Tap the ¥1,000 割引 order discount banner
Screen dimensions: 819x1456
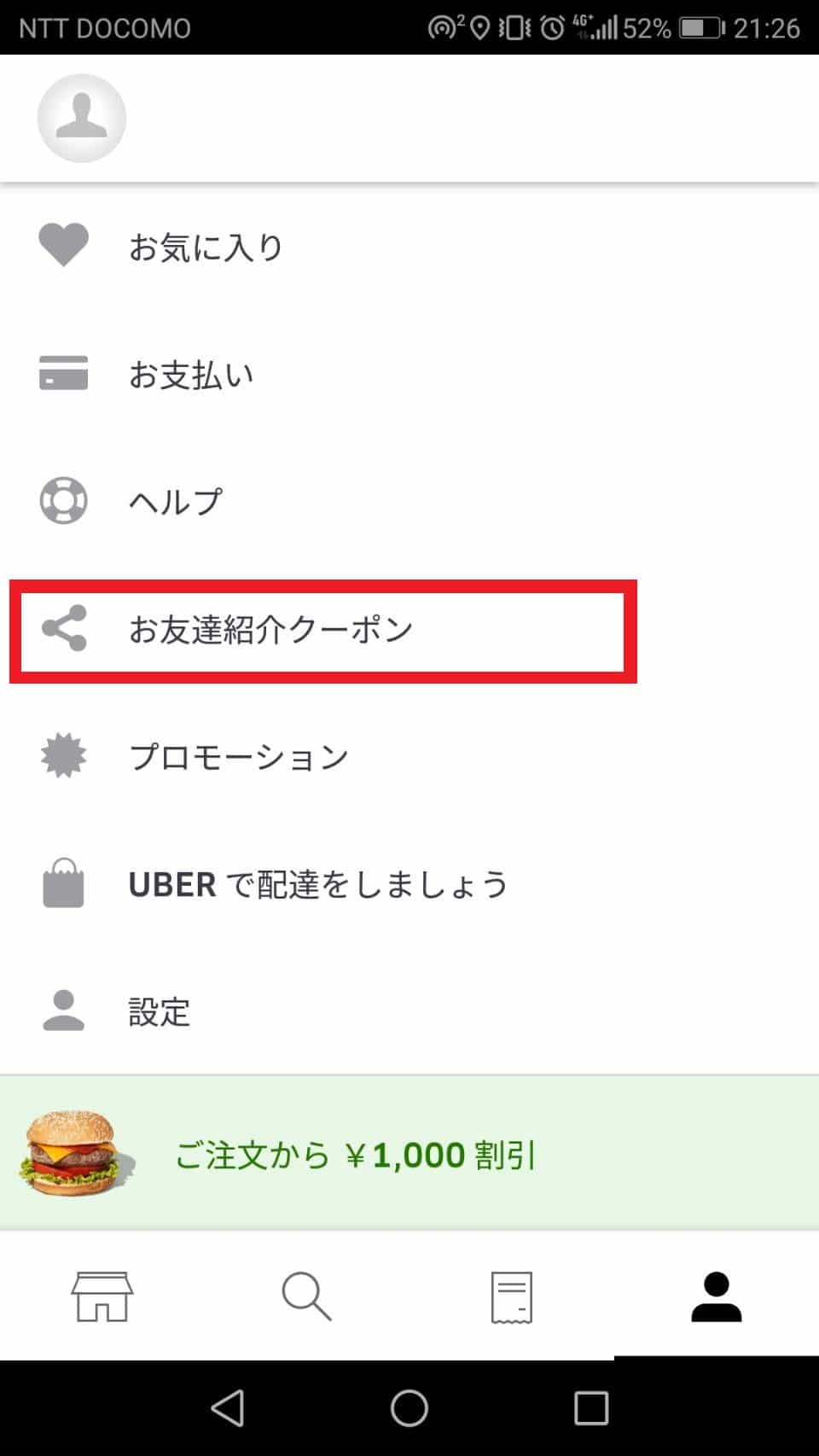tap(409, 1153)
